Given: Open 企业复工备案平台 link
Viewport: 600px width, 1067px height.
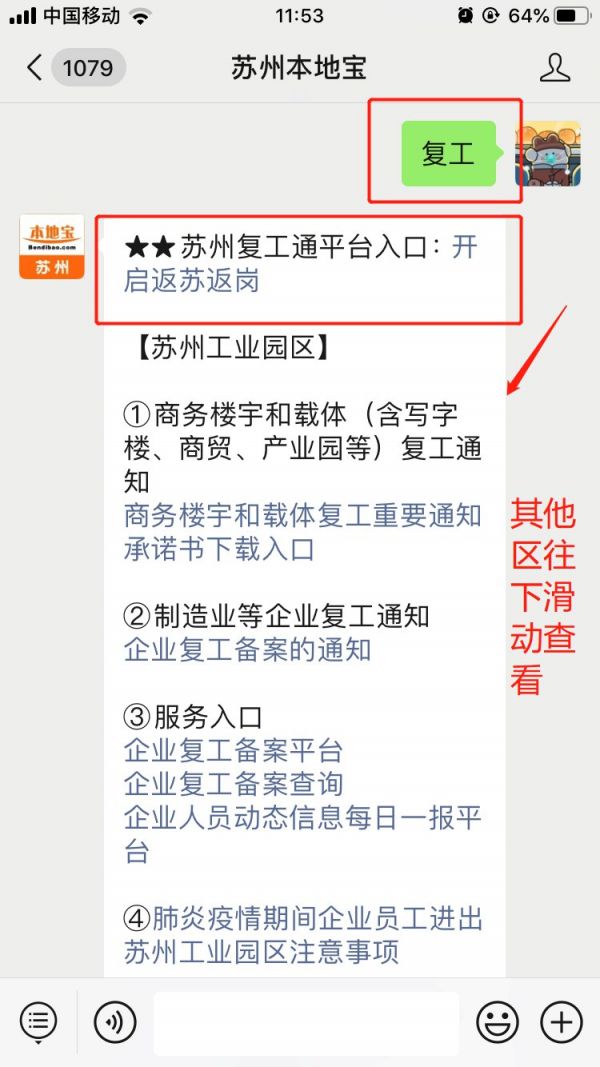Looking at the screenshot, I should [233, 750].
